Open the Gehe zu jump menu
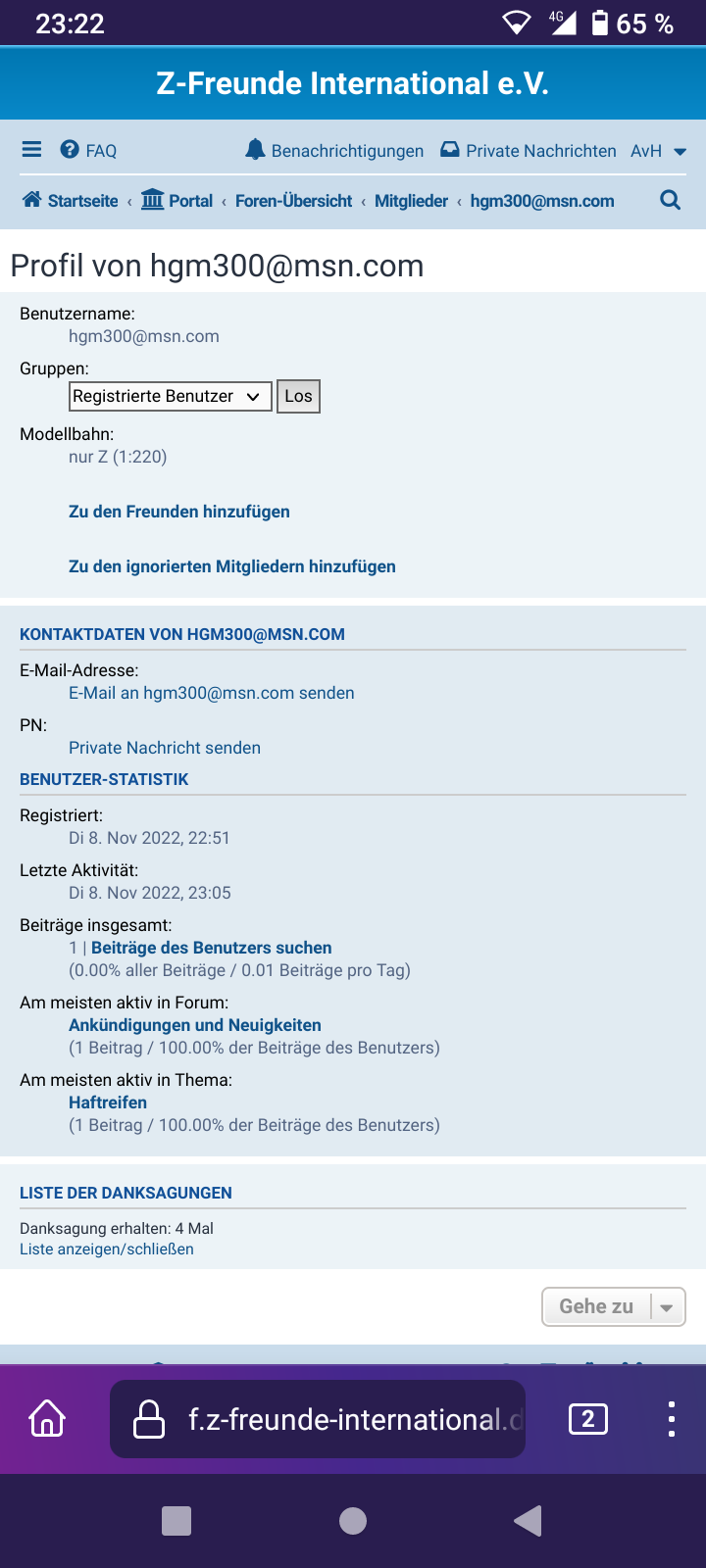 (614, 1306)
